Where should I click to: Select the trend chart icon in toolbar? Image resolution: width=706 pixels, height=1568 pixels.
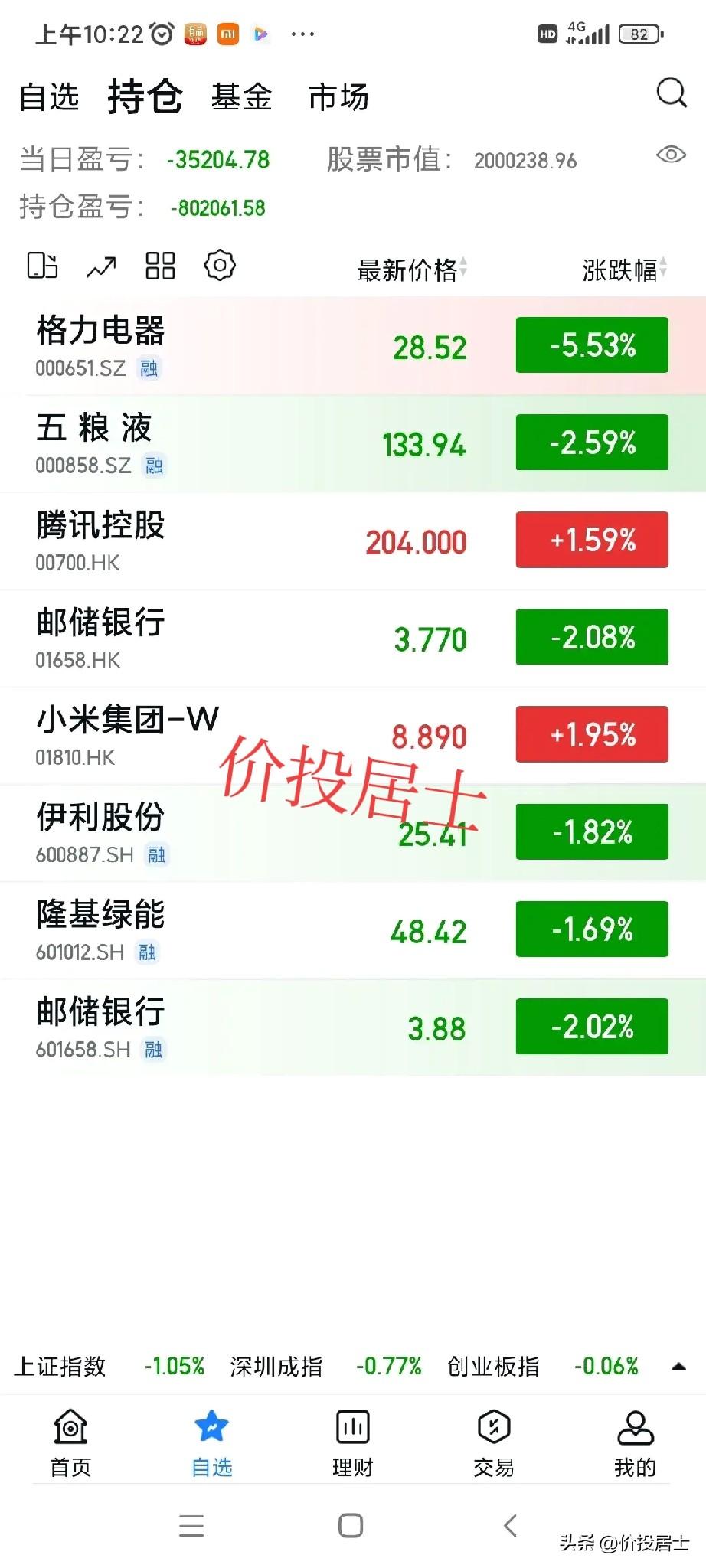pyautogui.click(x=100, y=266)
